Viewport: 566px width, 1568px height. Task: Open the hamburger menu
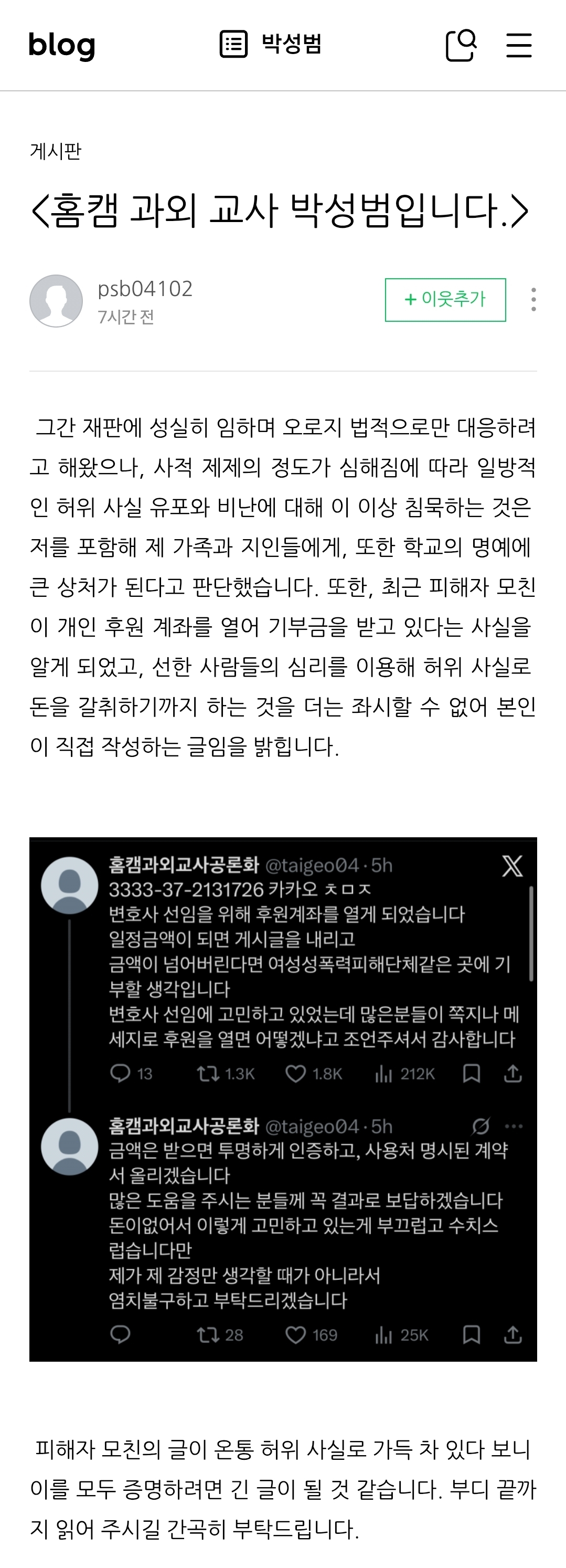pyautogui.click(x=519, y=45)
